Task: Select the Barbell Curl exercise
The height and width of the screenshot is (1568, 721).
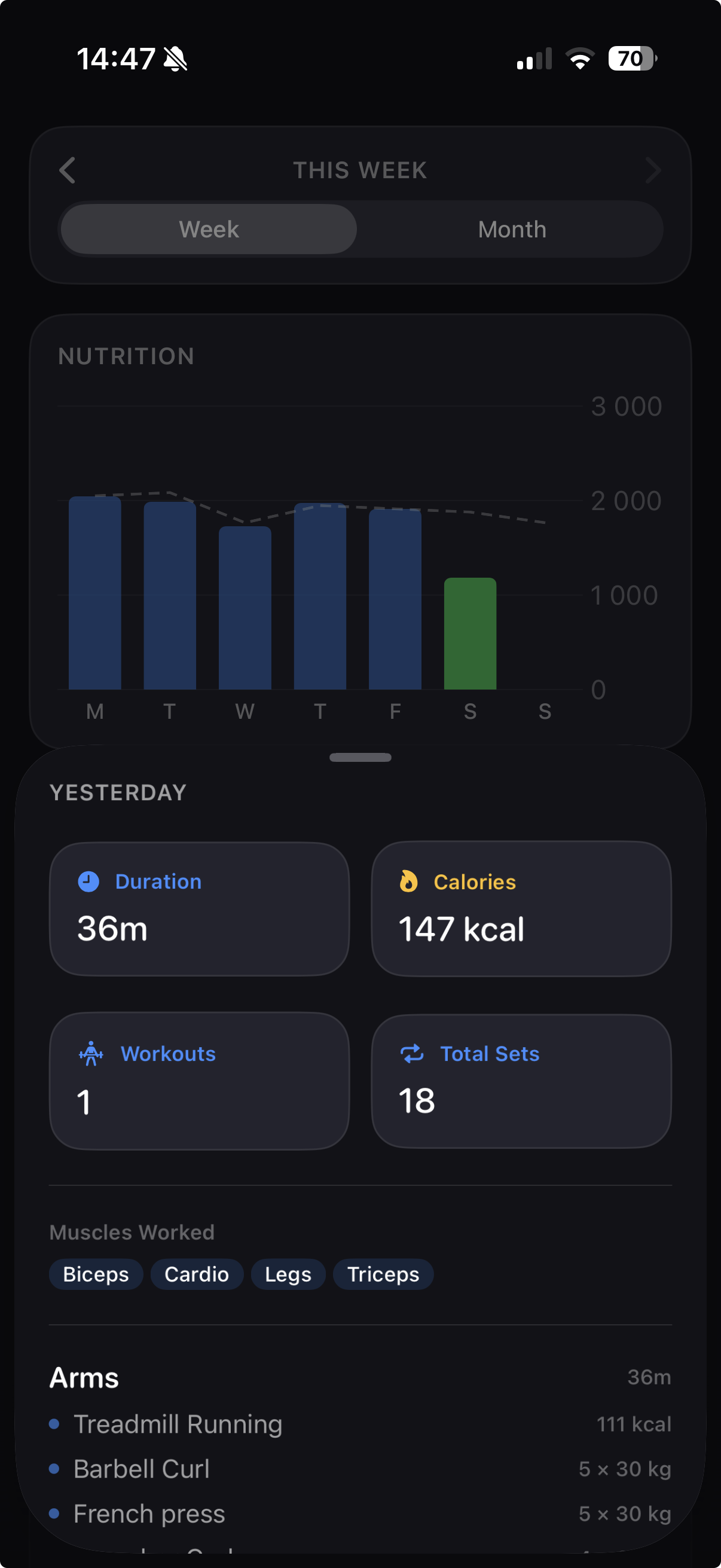Action: [x=142, y=1469]
